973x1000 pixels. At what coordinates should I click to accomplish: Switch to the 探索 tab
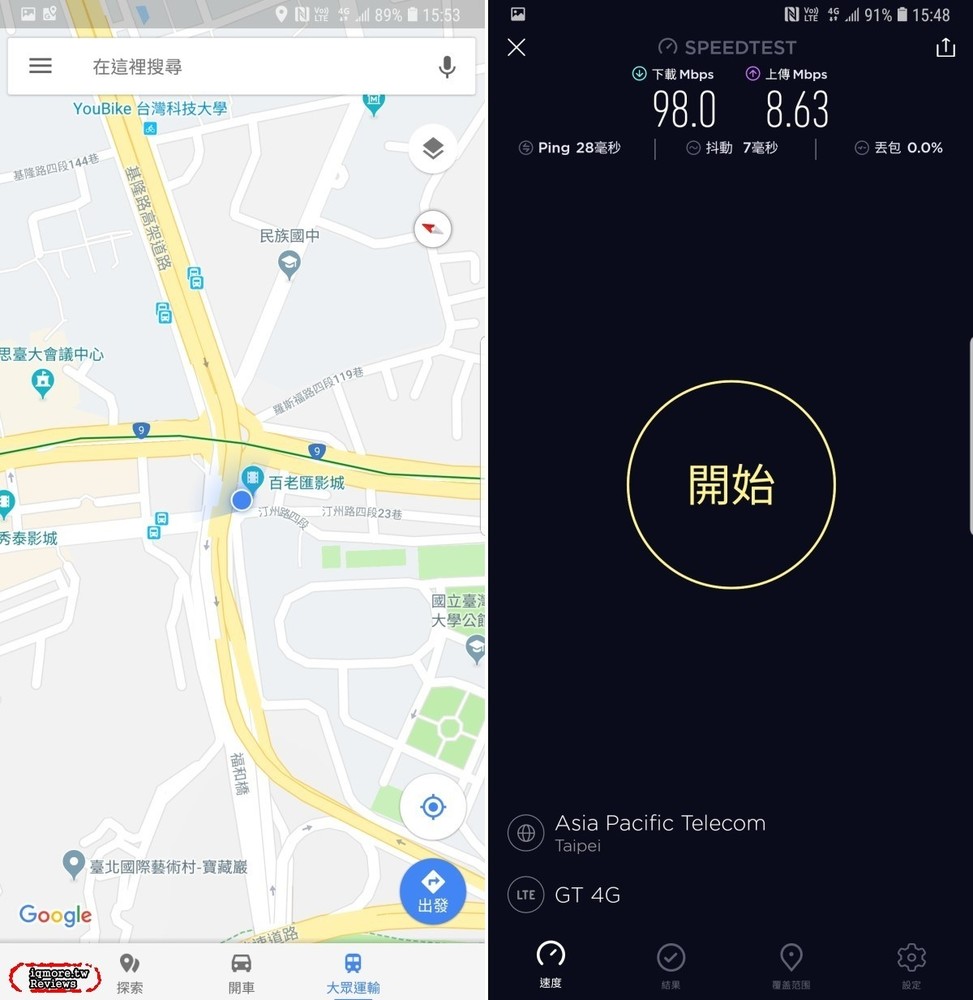tap(130, 973)
